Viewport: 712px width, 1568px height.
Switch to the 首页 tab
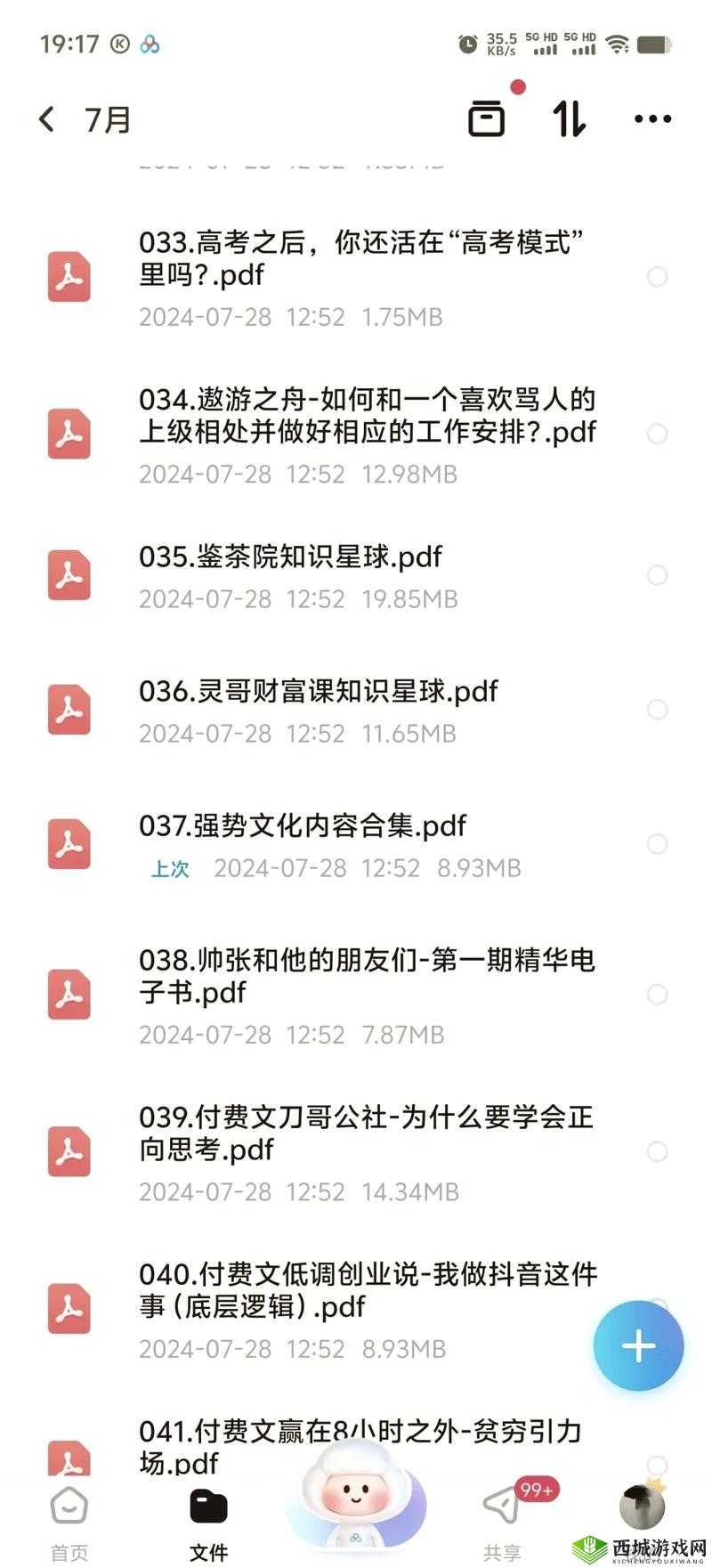69,1518
